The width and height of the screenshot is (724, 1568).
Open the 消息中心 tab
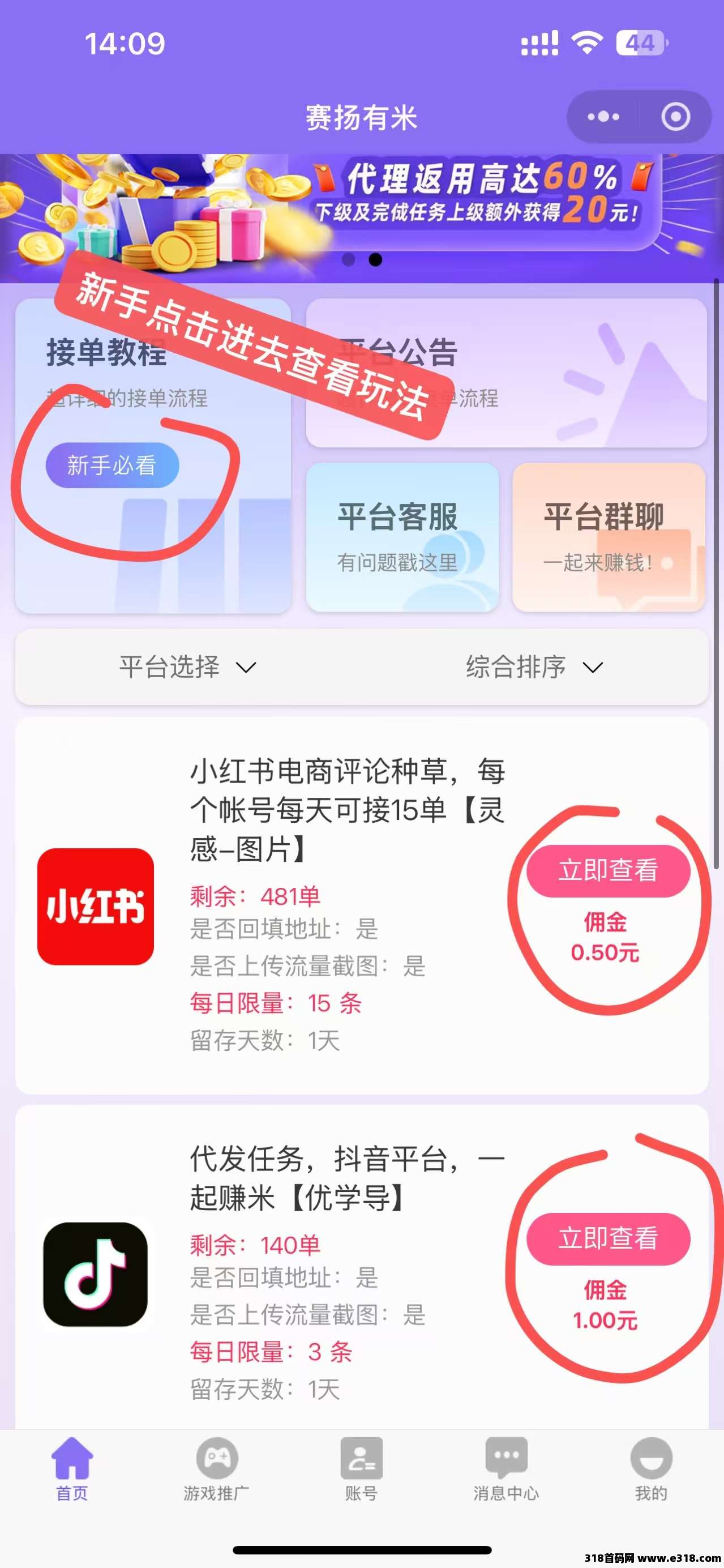(506, 1468)
